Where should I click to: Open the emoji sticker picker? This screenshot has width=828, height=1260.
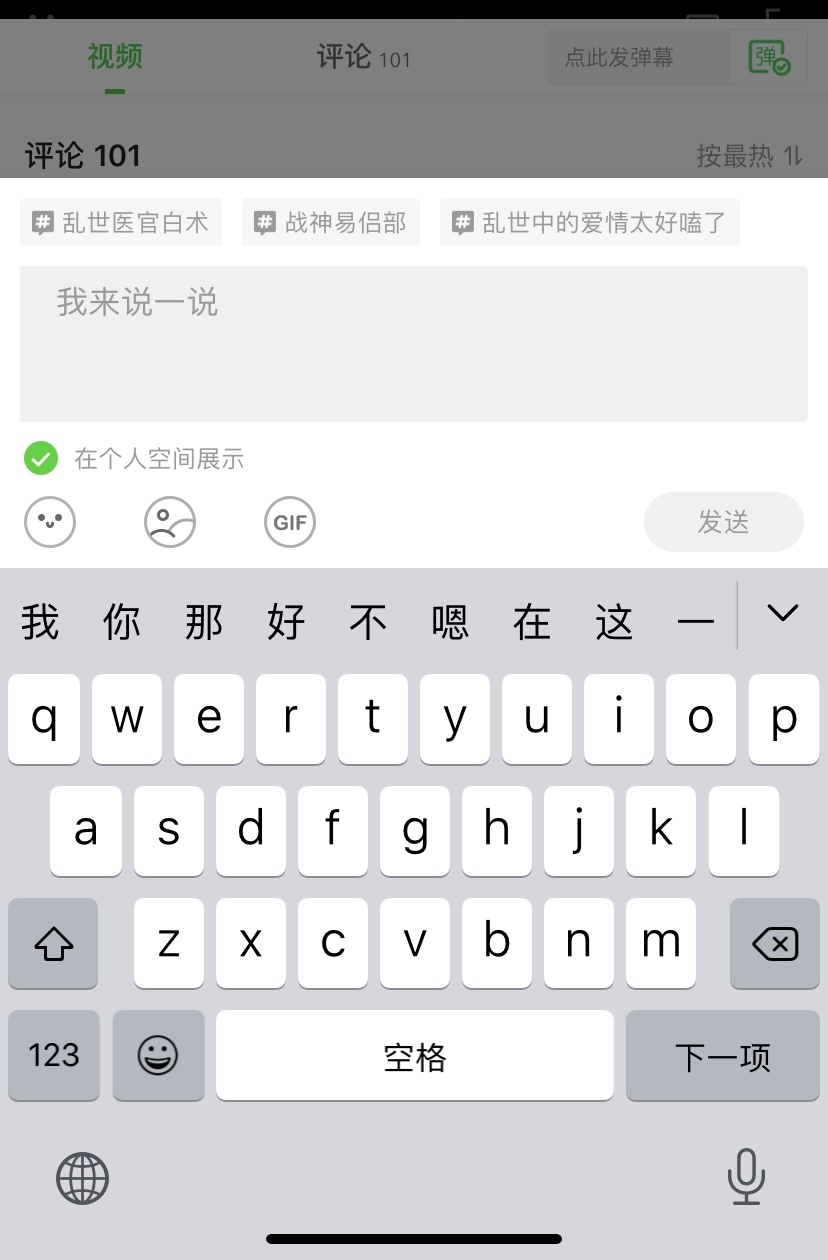pyautogui.click(x=50, y=522)
